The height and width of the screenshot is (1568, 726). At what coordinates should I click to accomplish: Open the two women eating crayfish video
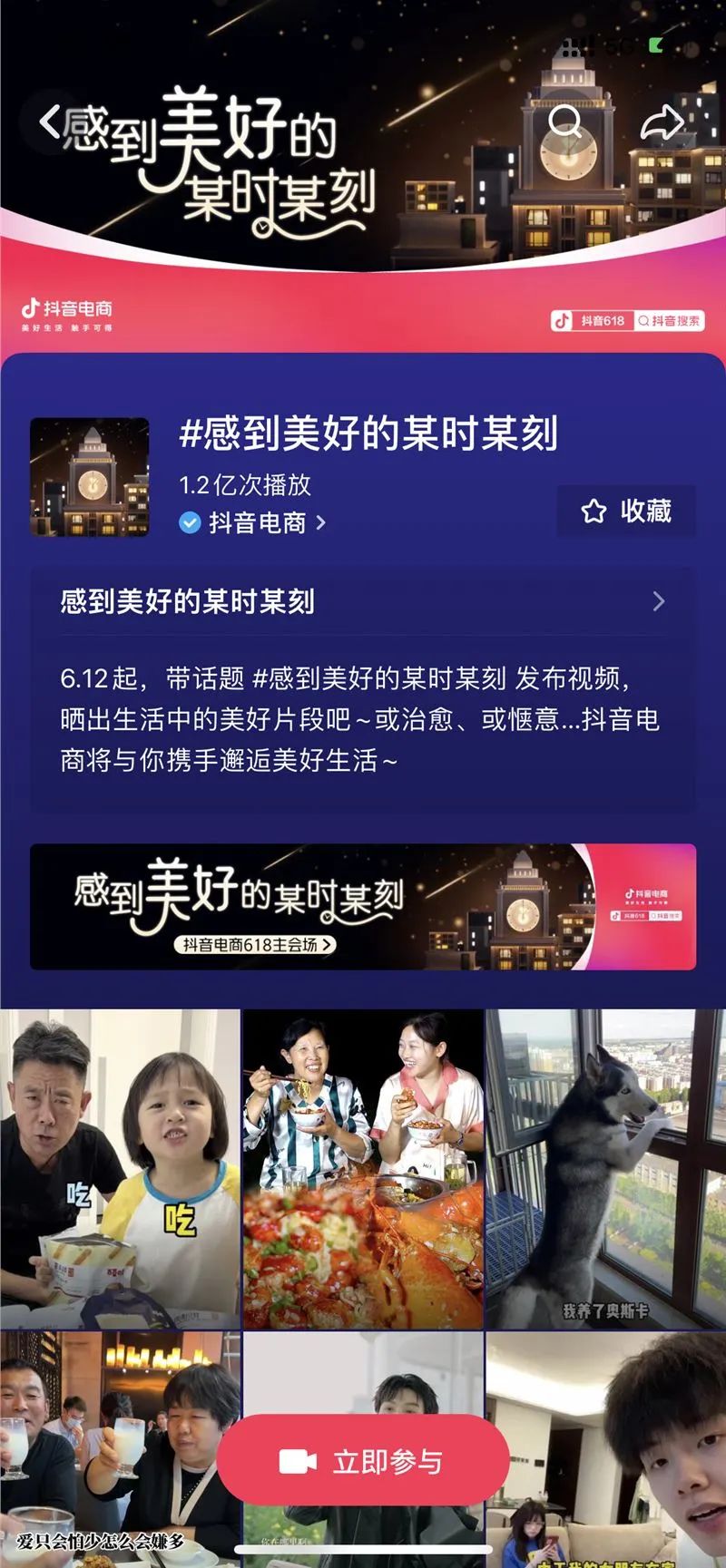pyautogui.click(x=363, y=1168)
